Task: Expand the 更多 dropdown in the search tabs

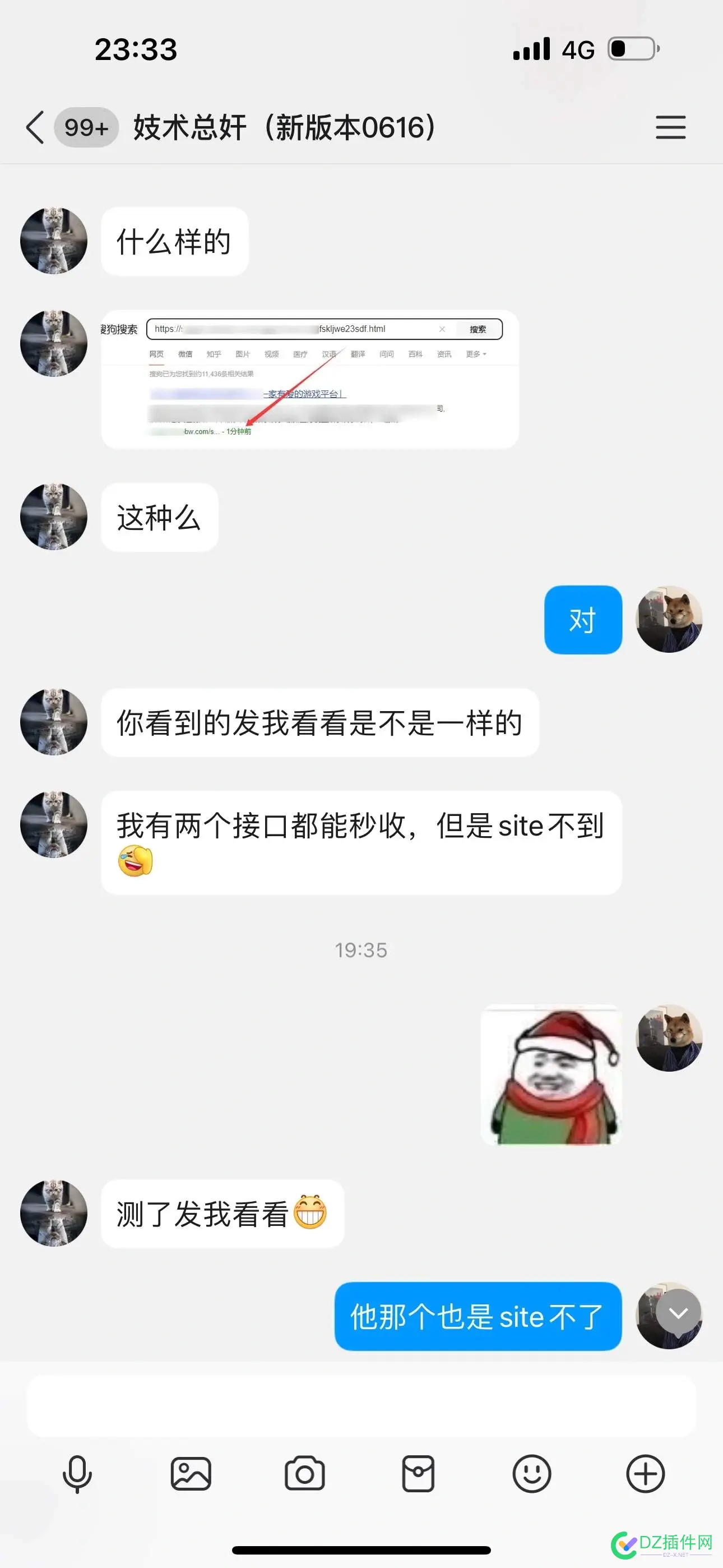Action: click(x=475, y=354)
